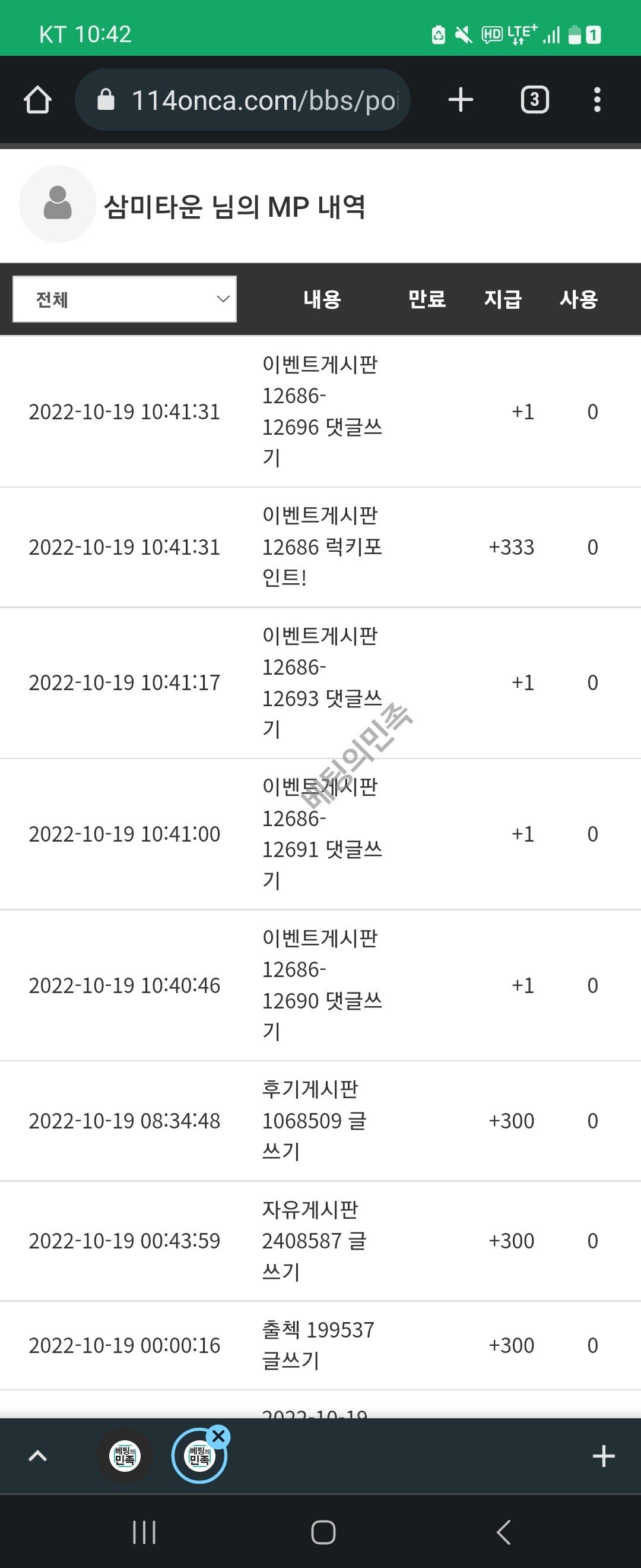Viewport: 641px width, 1568px height.
Task: Switch to the first bottom tab thumbnail
Action: click(x=125, y=1456)
